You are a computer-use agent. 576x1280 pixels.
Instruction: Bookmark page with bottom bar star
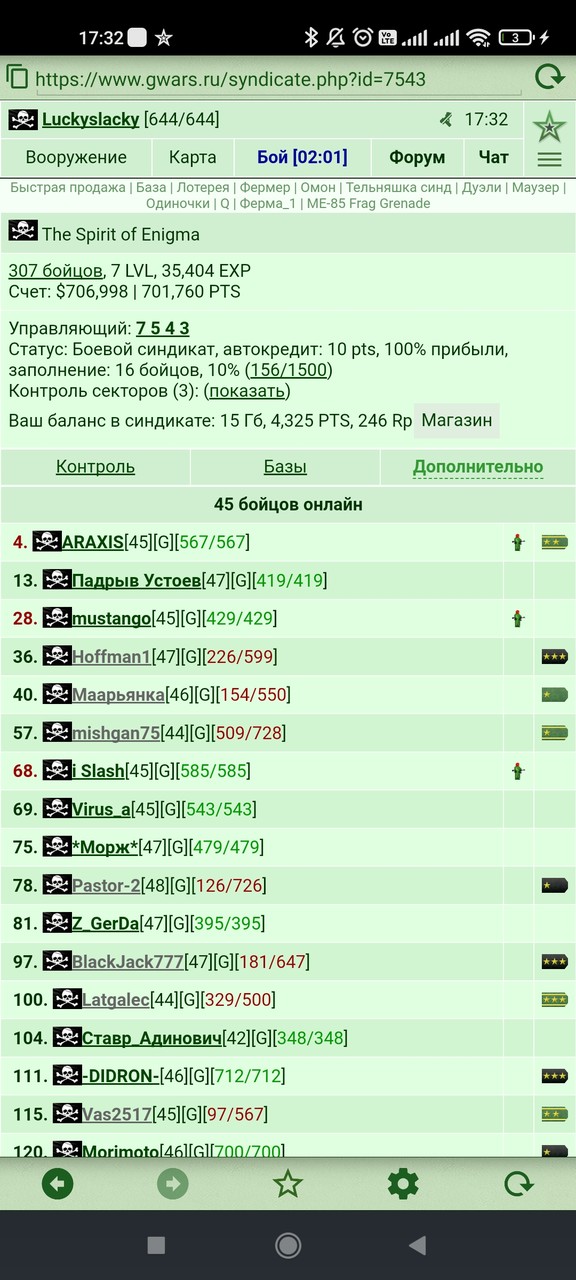point(288,1185)
